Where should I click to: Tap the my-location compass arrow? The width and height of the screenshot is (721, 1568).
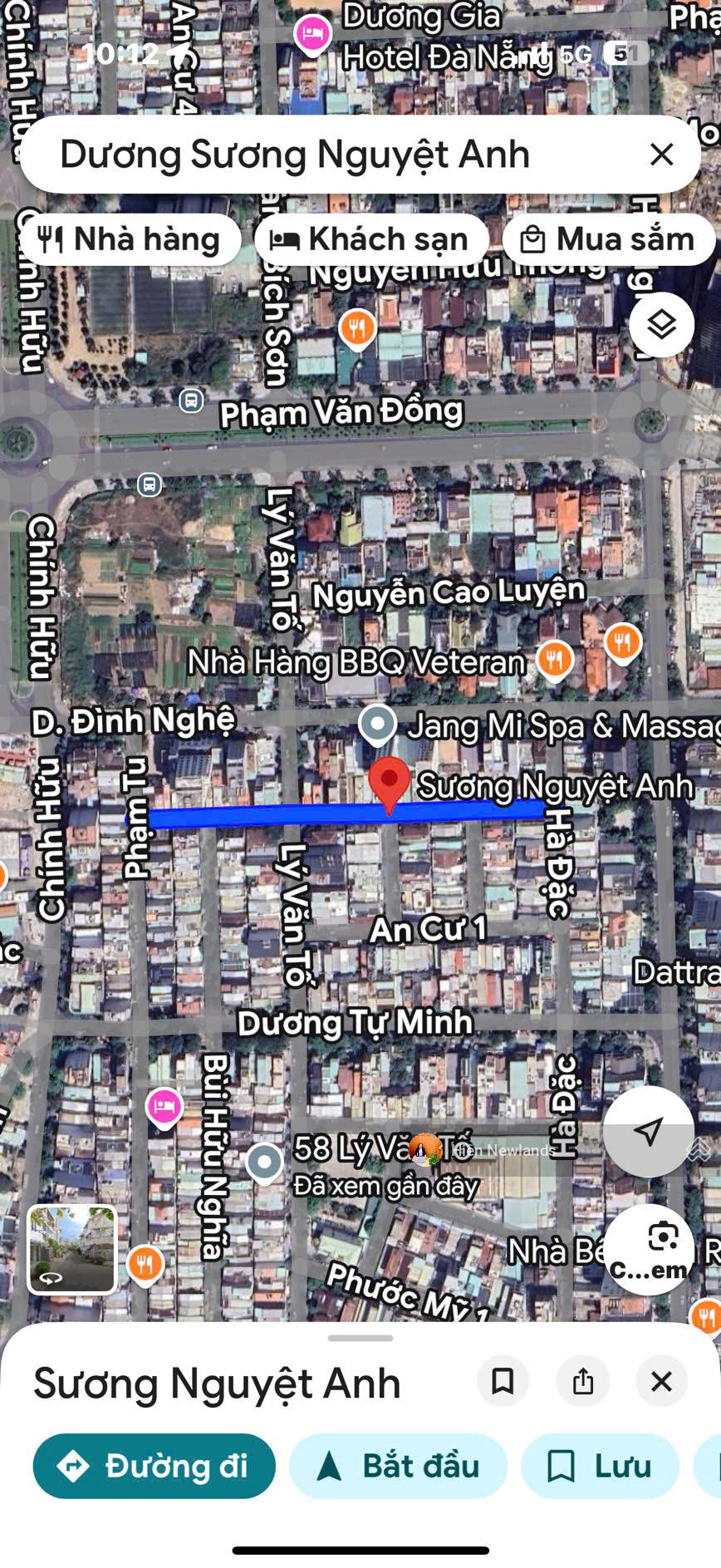click(x=649, y=1132)
